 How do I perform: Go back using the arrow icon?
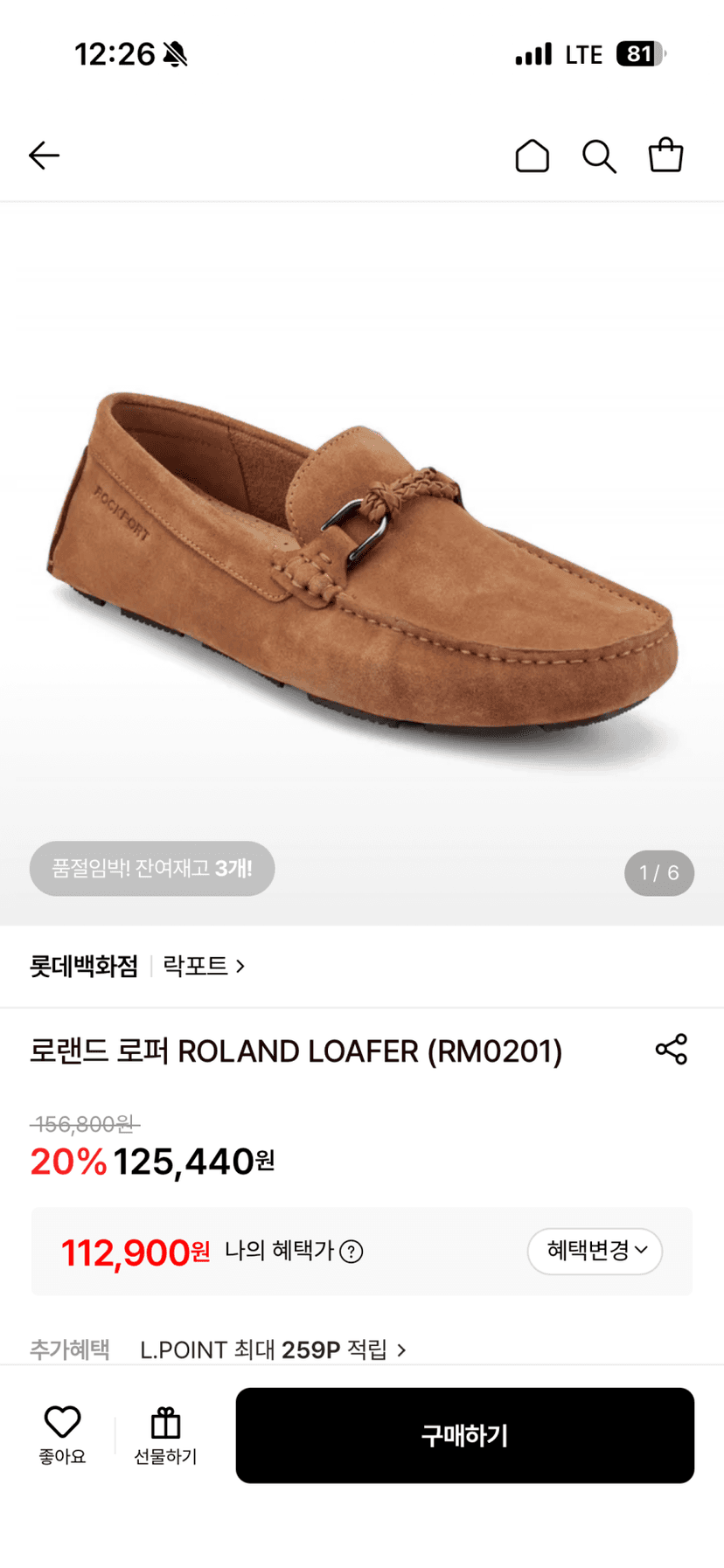44,156
